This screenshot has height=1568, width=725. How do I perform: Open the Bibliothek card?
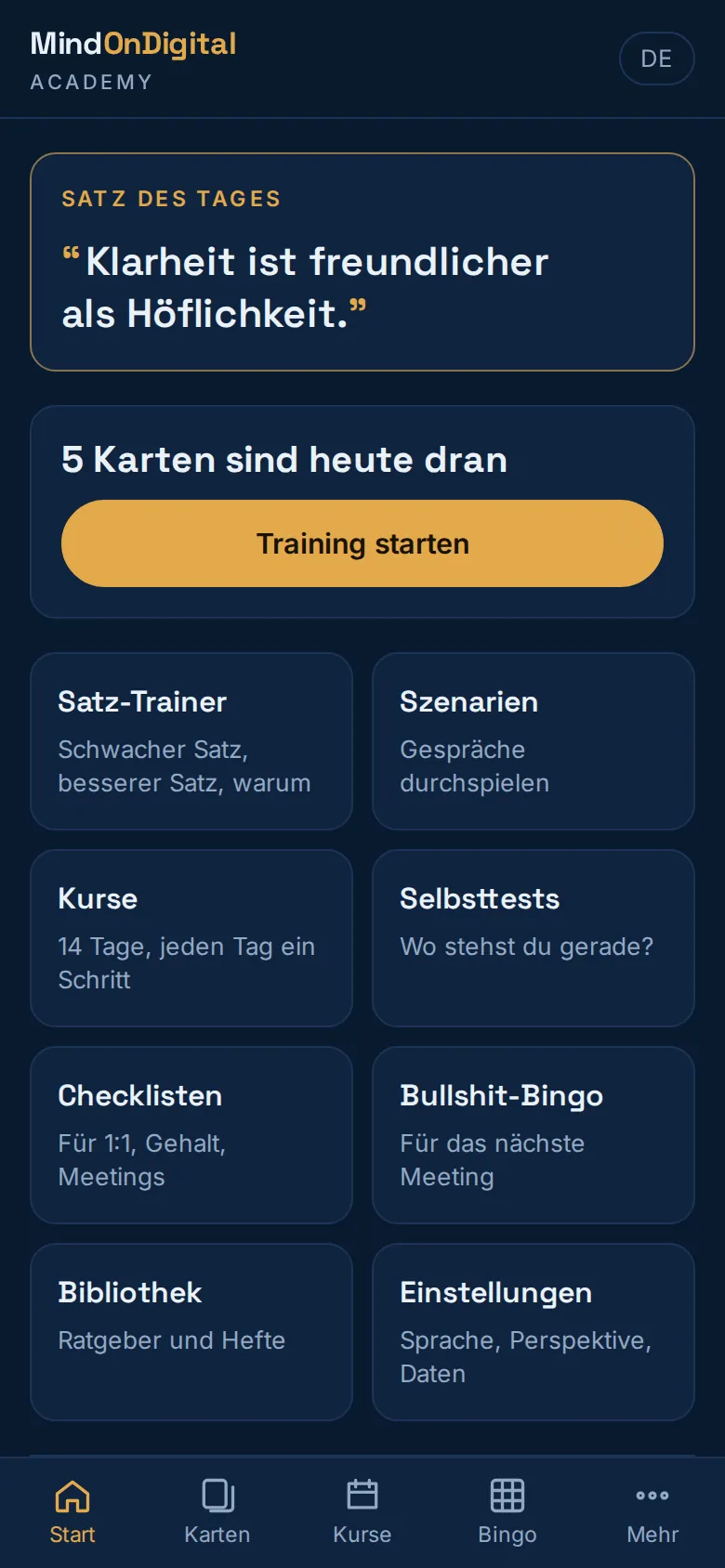[191, 1332]
